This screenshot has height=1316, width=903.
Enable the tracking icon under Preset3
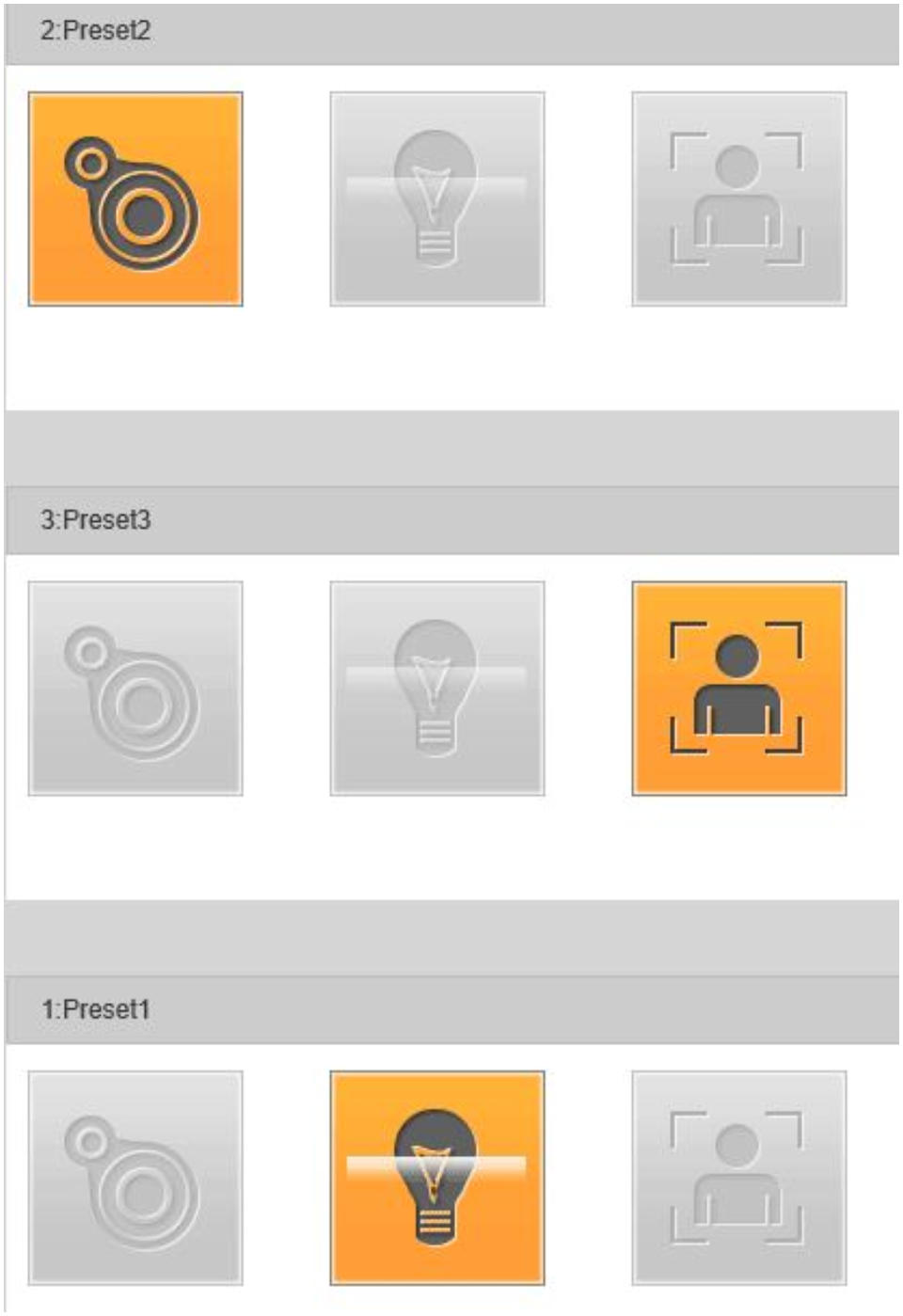135,688
